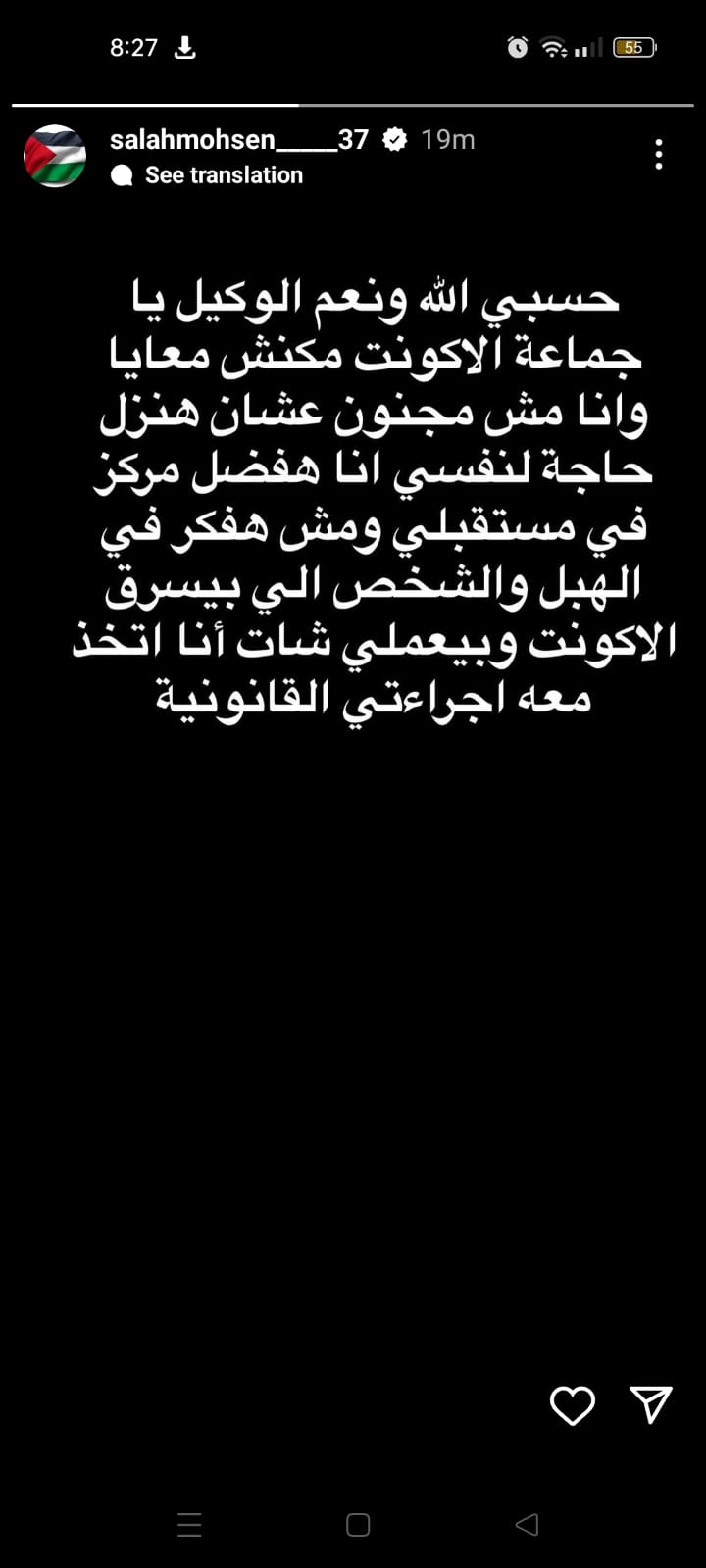This screenshot has width=706, height=1568.
Task: Go back using the system back button
Action: pyautogui.click(x=528, y=1524)
